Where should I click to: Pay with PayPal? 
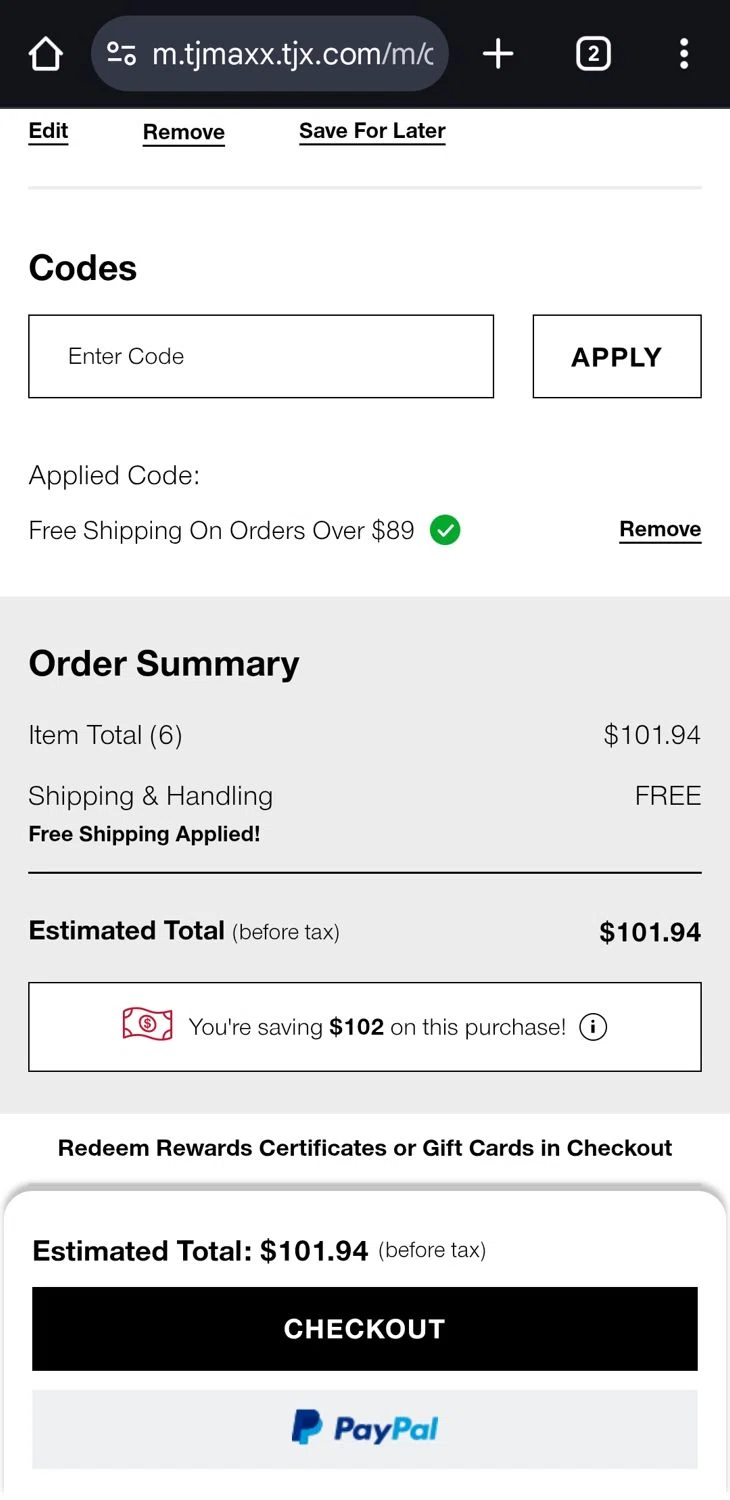tap(364, 1429)
